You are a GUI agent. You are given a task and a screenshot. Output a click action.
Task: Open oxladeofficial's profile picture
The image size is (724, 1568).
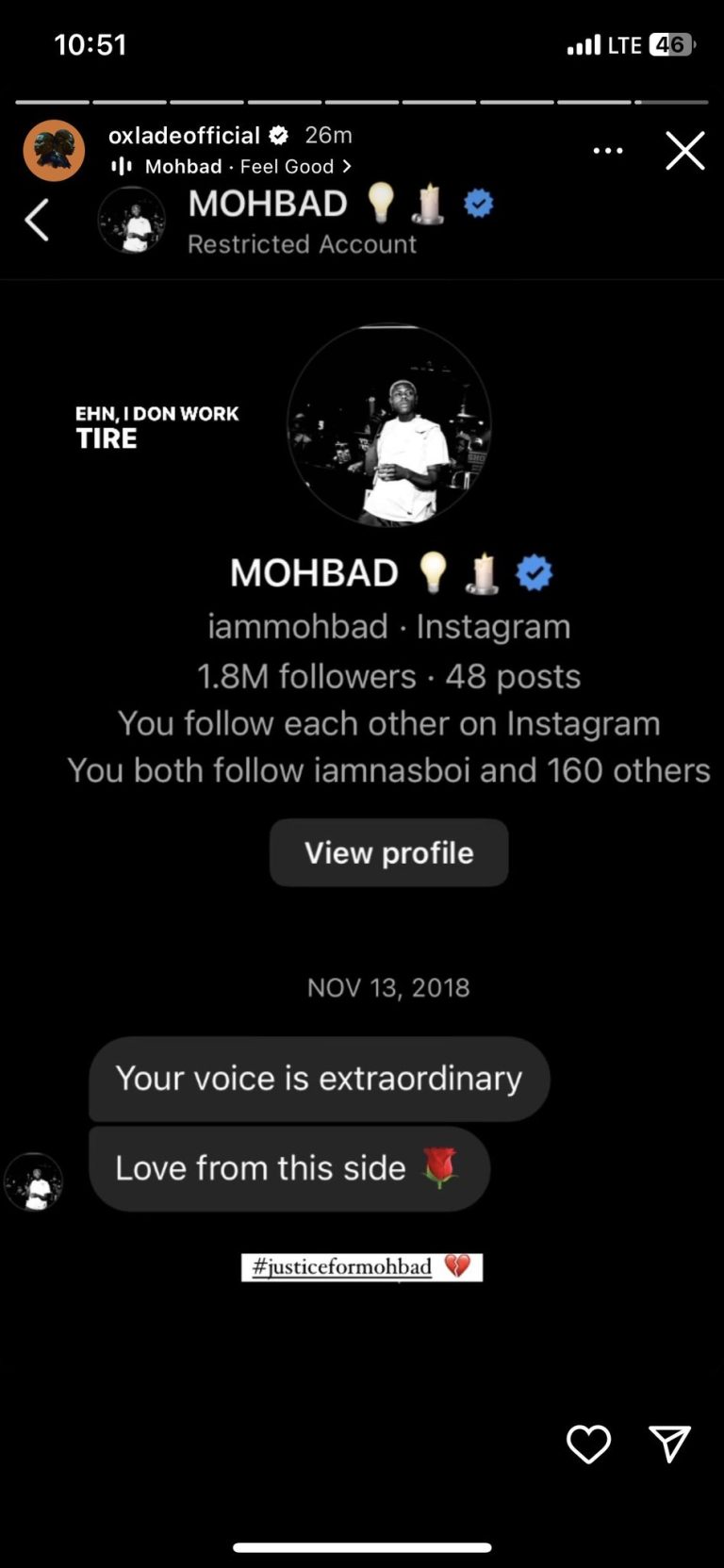tap(54, 150)
